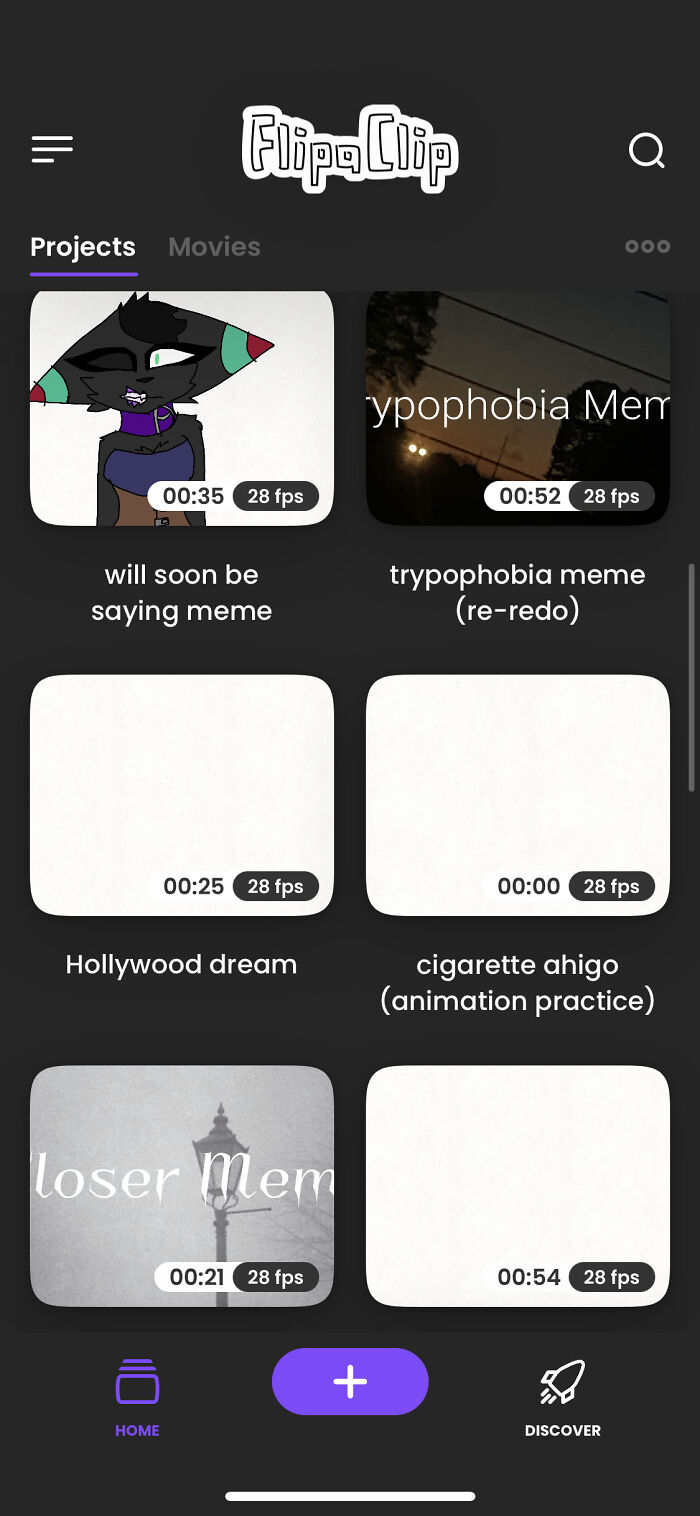Create a new project with the plus button
Image resolution: width=700 pixels, height=1516 pixels.
tap(350, 1381)
